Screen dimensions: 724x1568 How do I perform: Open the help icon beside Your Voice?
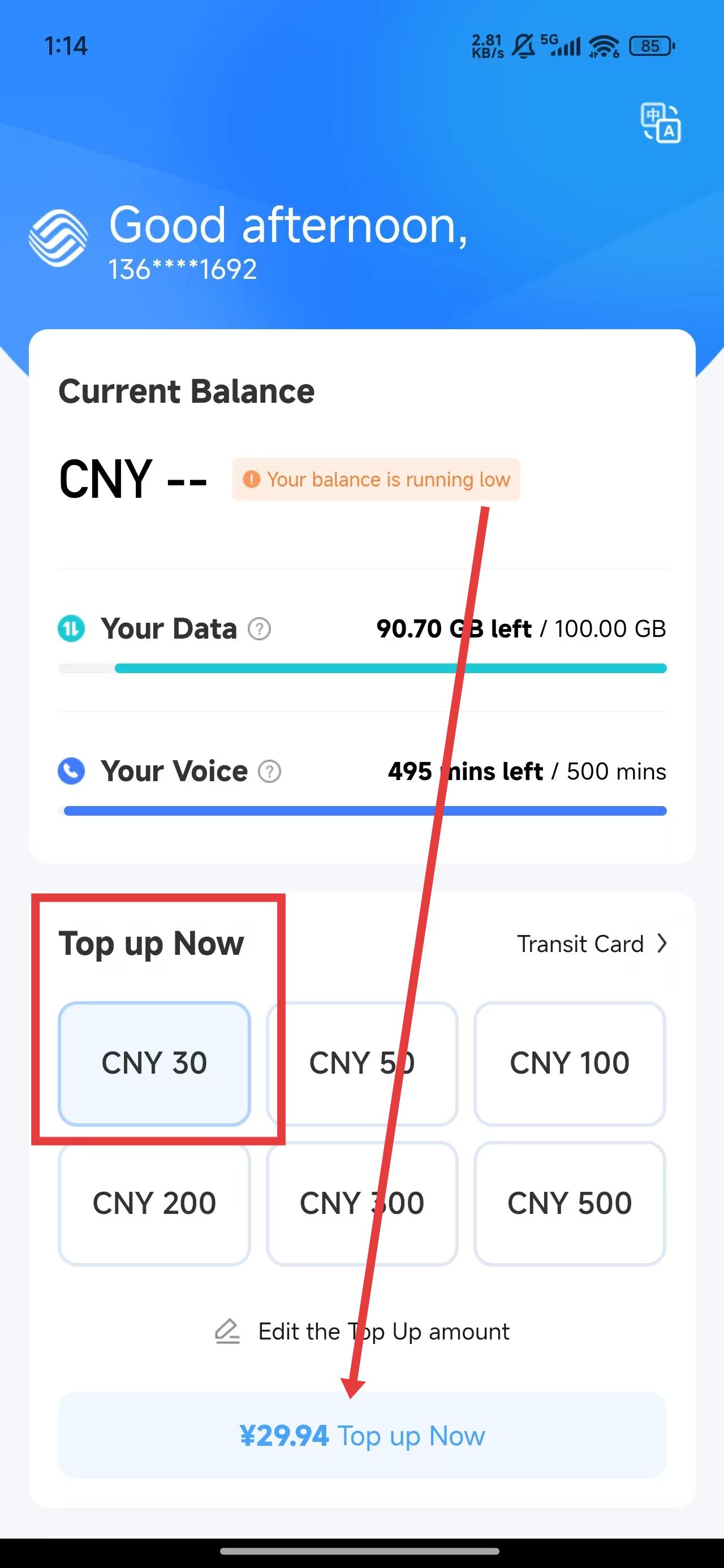tap(270, 771)
